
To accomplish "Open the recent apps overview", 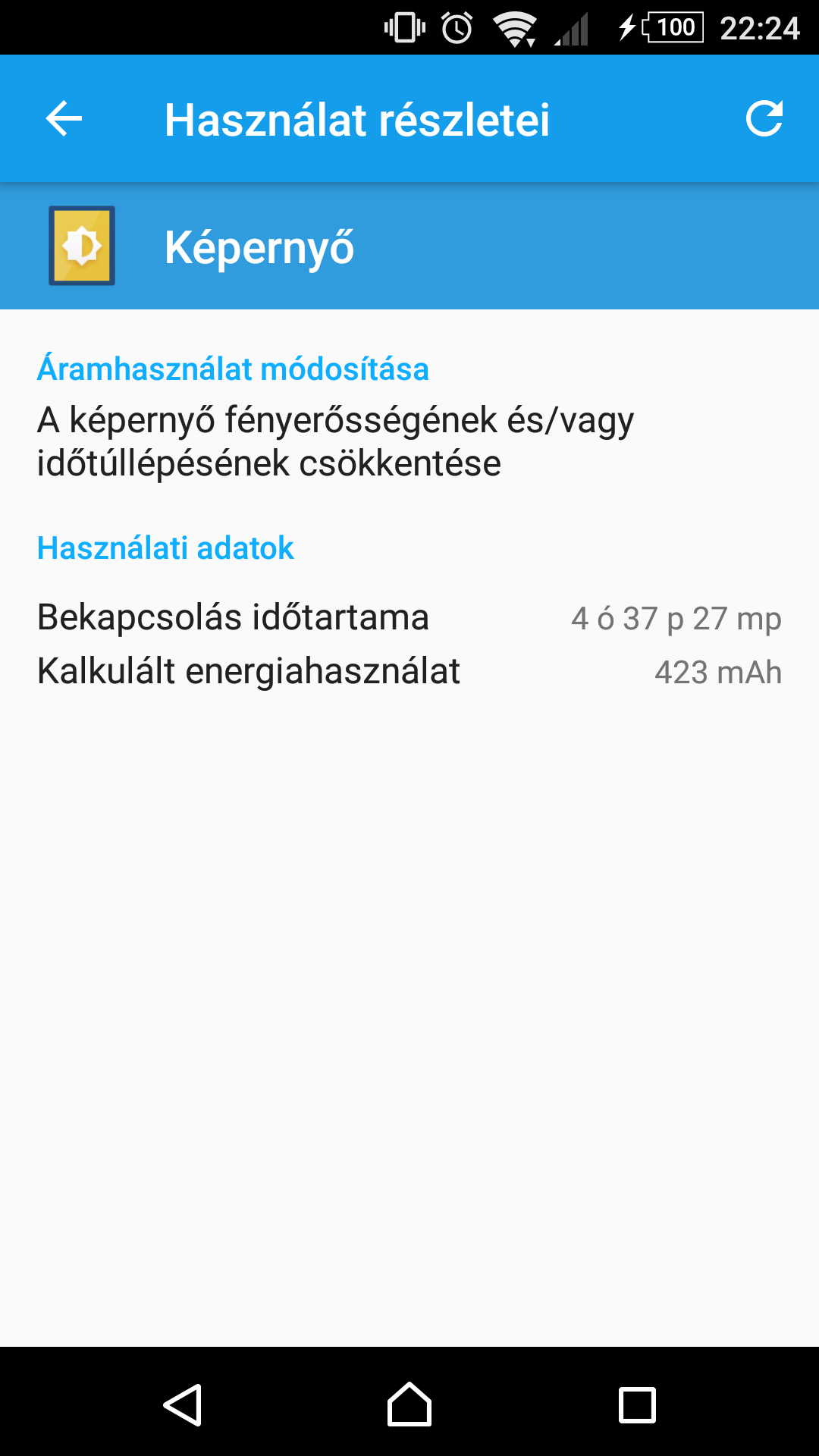I will tap(637, 1404).
